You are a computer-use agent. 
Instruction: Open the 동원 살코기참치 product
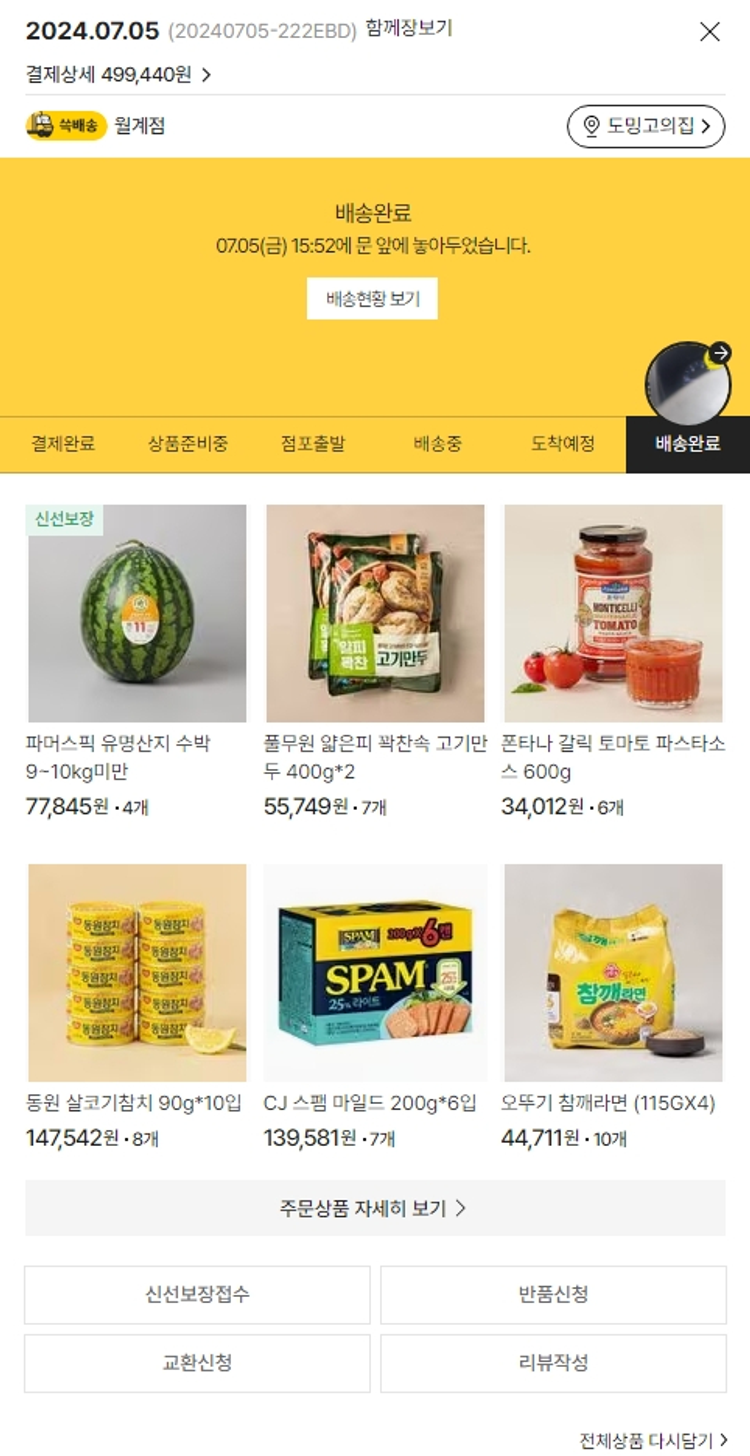click(x=137, y=972)
